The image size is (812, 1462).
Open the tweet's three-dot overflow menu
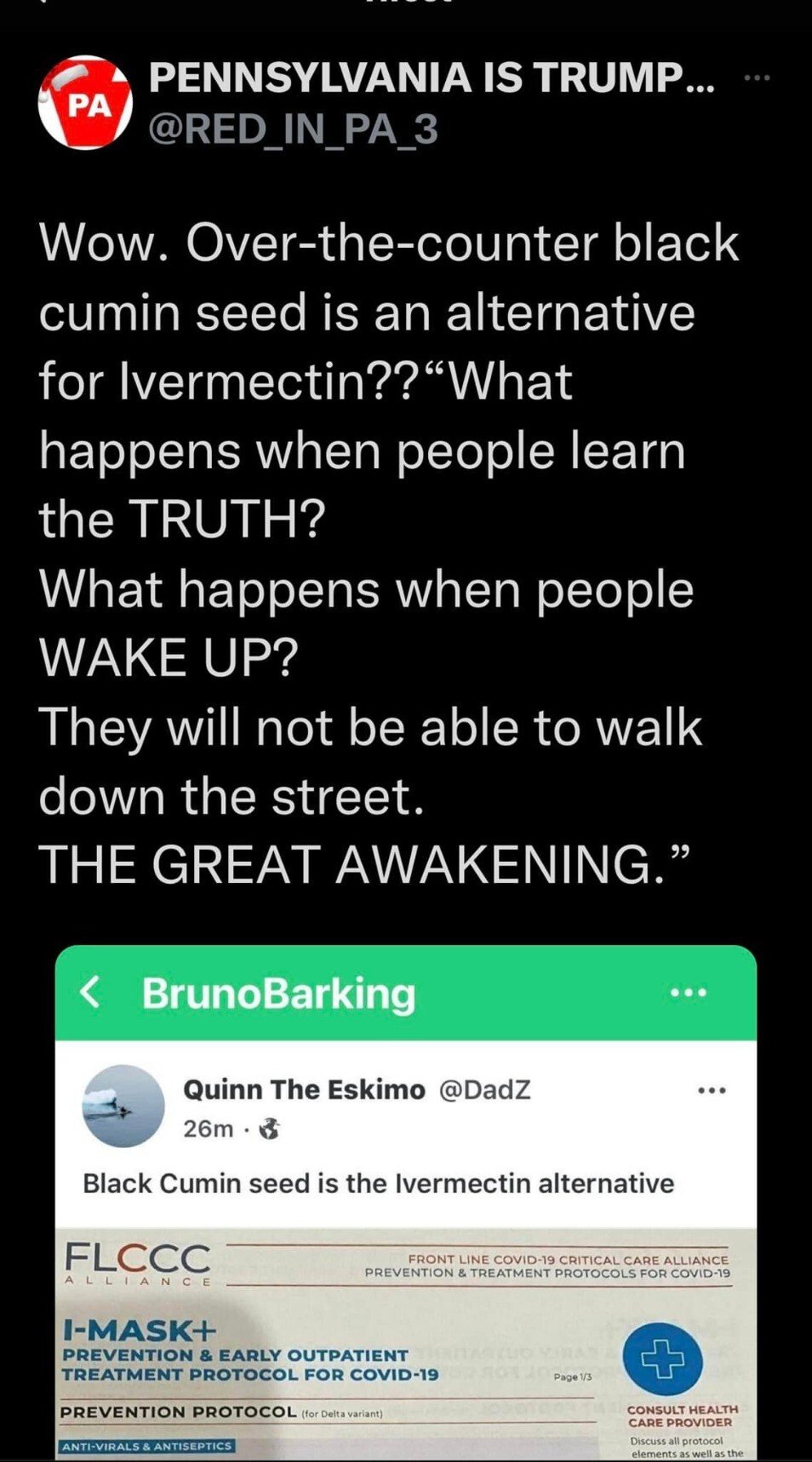click(757, 78)
